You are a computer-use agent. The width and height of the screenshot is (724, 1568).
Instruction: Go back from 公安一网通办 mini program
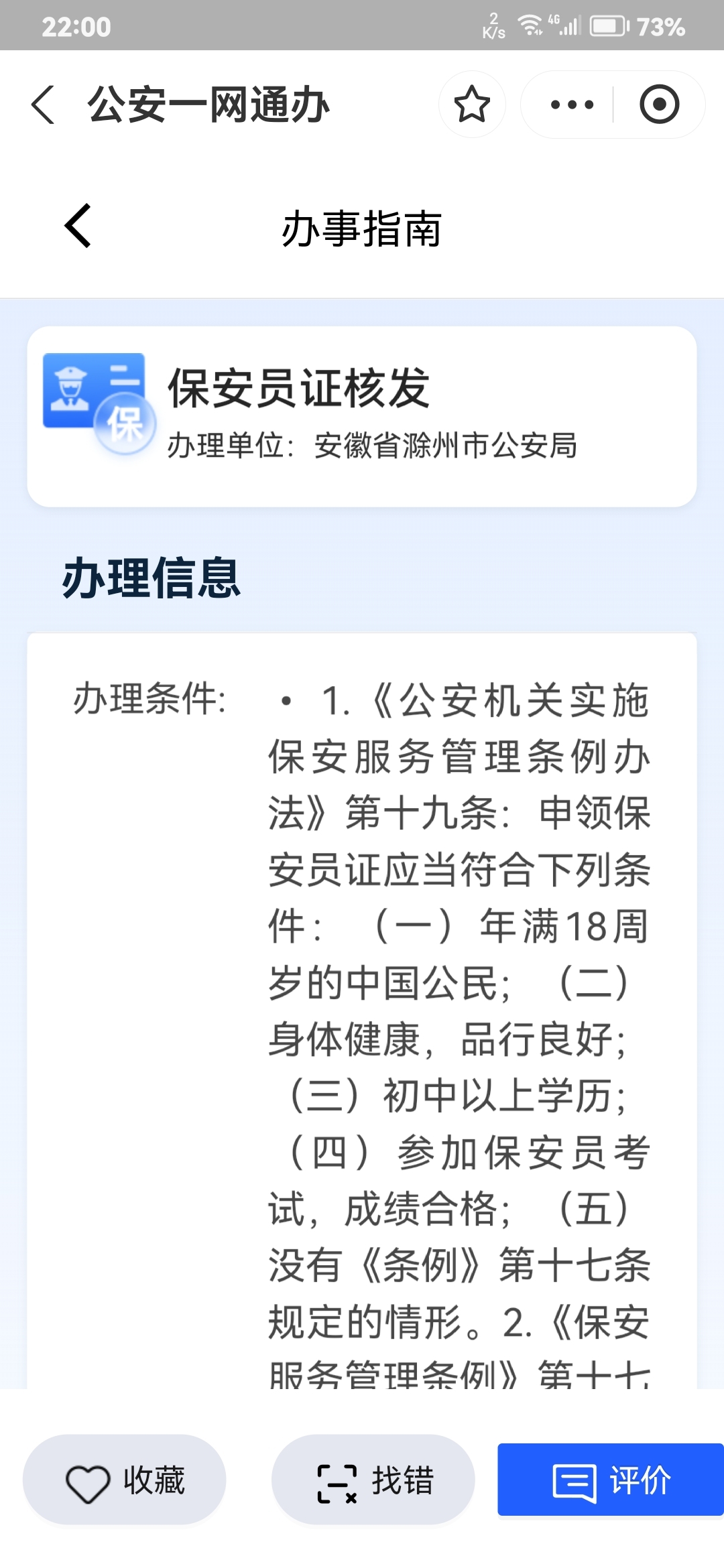pyautogui.click(x=43, y=105)
